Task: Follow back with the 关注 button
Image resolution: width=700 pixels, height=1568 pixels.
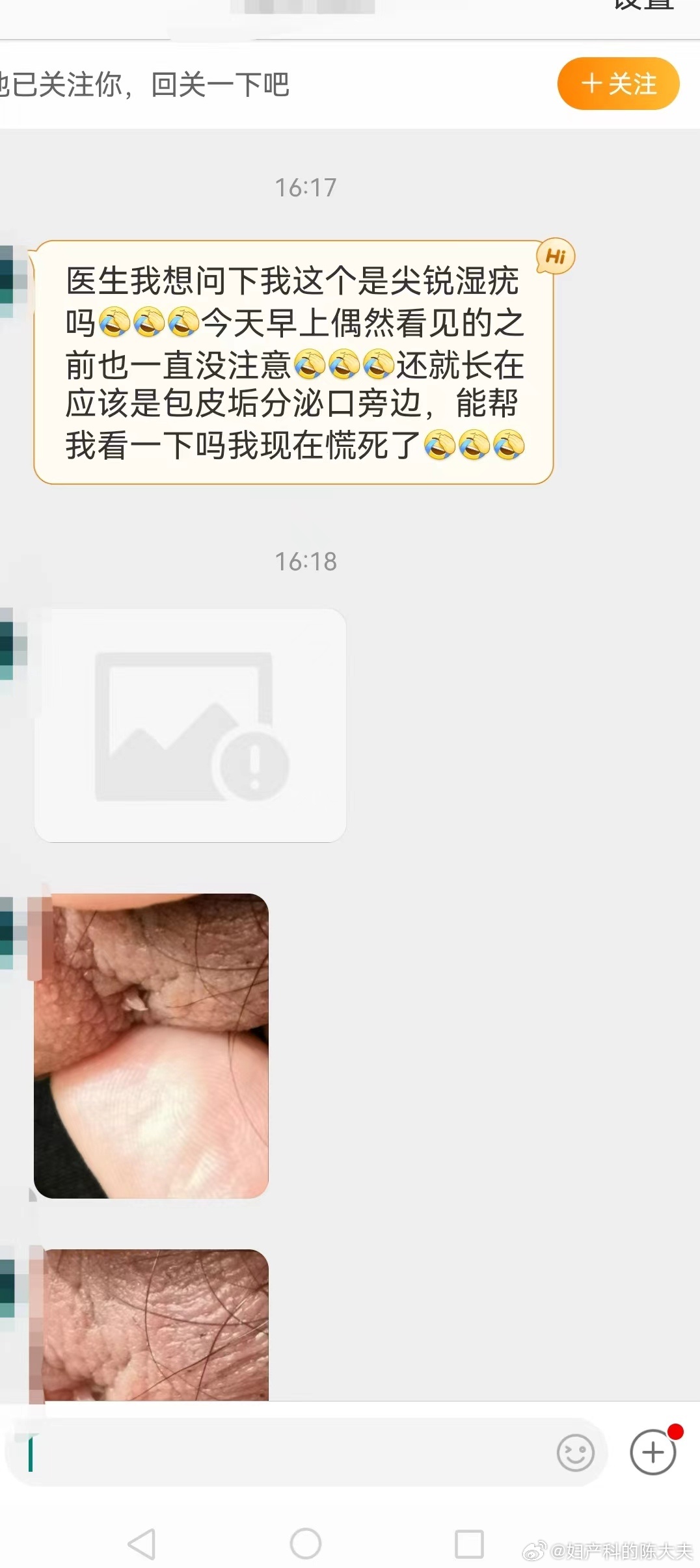Action: coord(618,83)
